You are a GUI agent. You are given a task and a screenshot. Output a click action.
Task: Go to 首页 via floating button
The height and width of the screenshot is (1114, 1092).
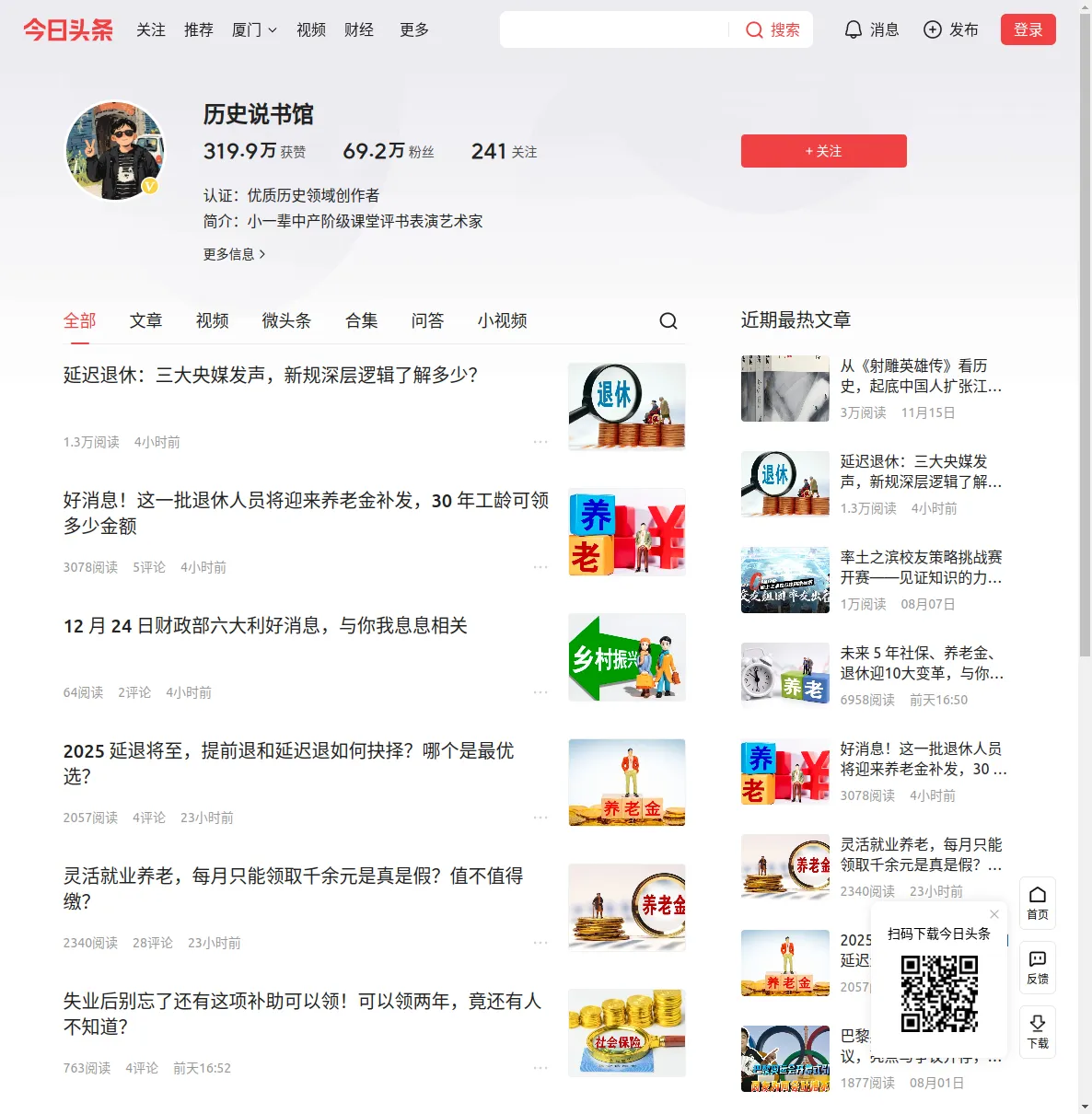[x=1037, y=902]
